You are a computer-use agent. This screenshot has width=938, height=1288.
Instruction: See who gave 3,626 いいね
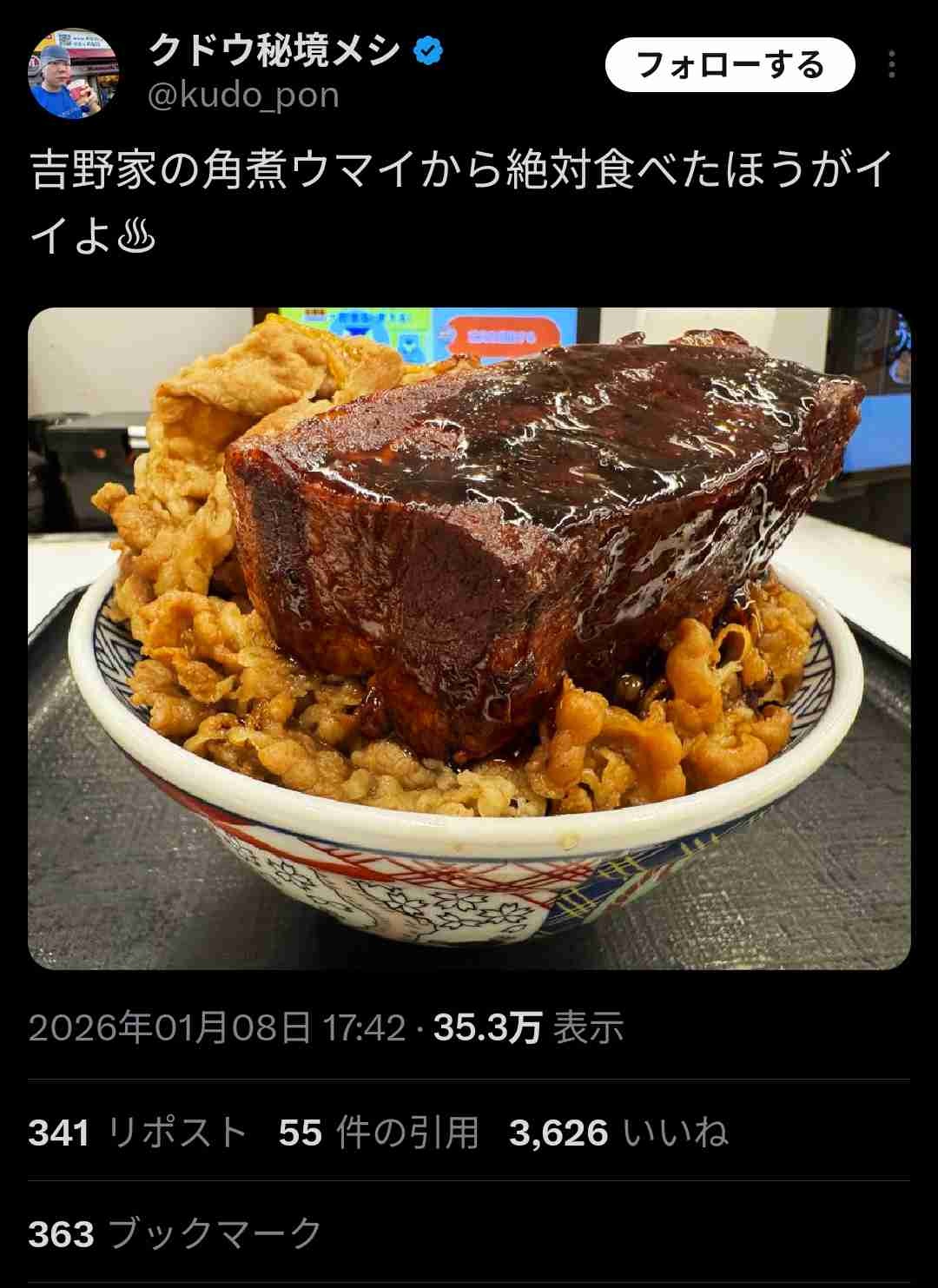pyautogui.click(x=618, y=1133)
